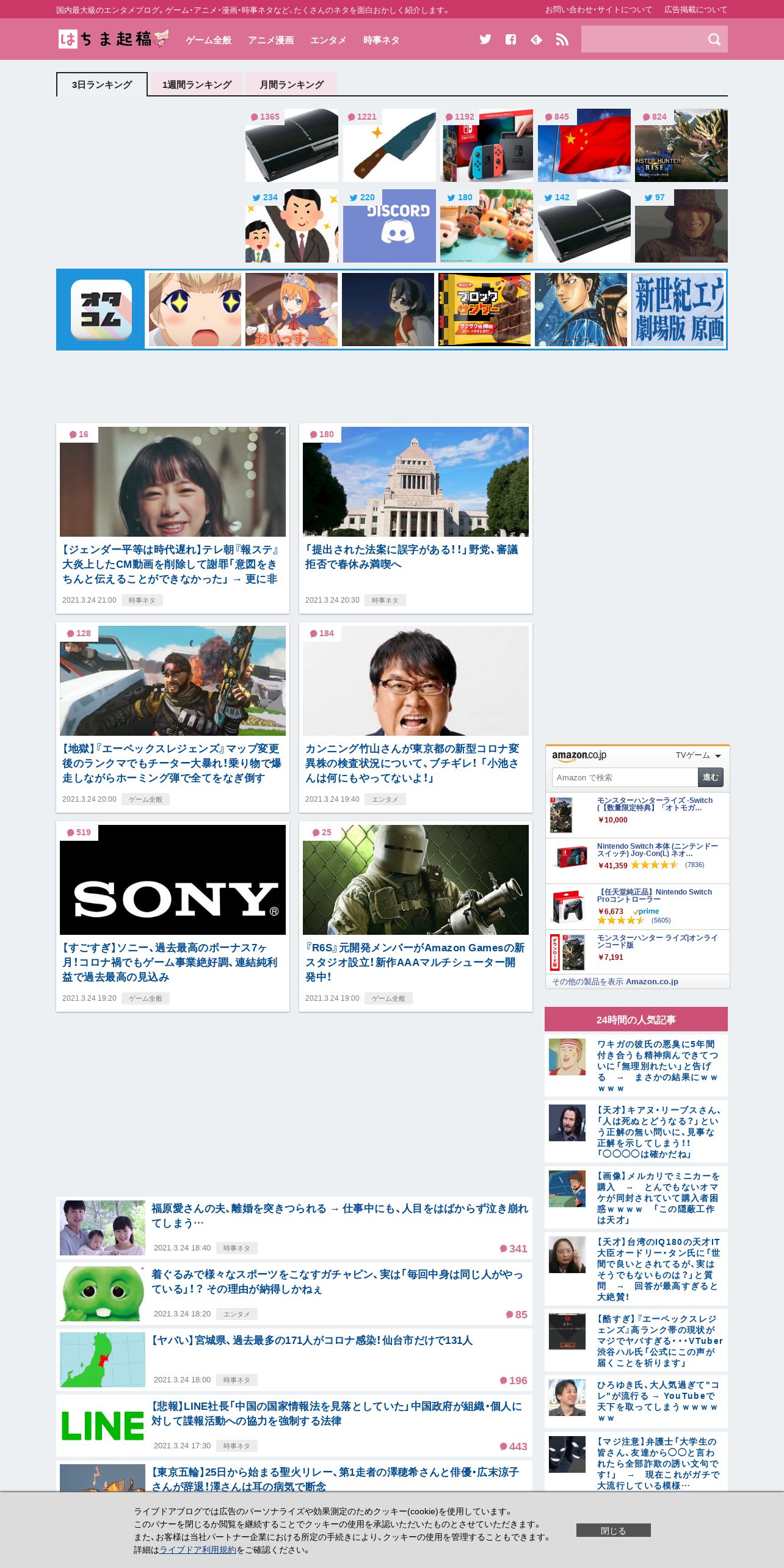Open the Discord ranking thumbnail

point(390,226)
